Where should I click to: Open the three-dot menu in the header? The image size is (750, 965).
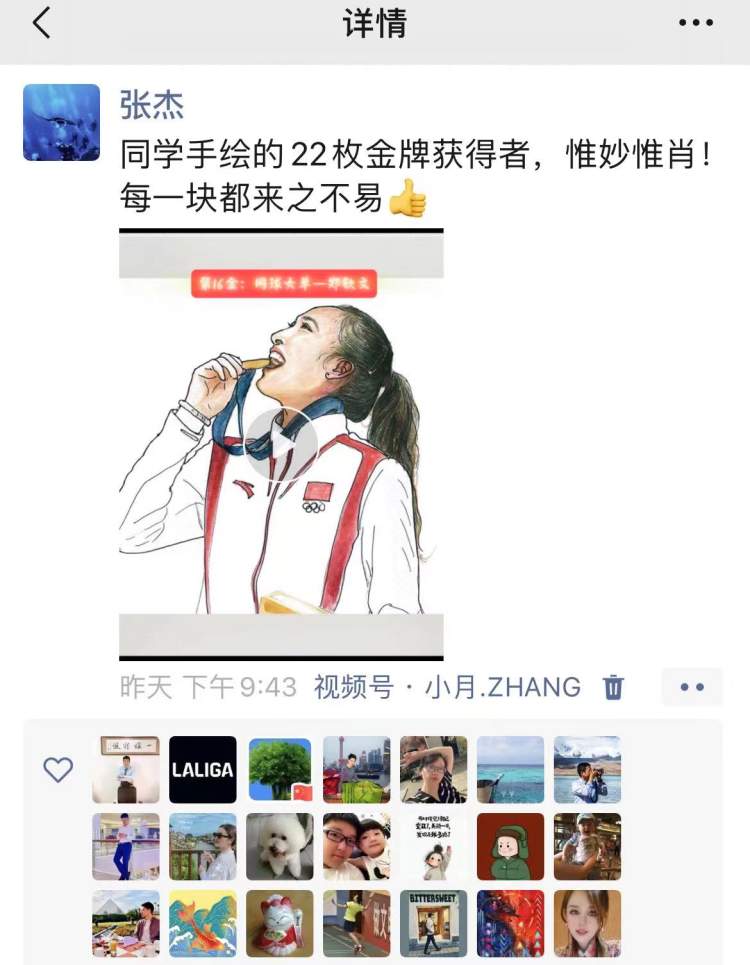(x=696, y=24)
